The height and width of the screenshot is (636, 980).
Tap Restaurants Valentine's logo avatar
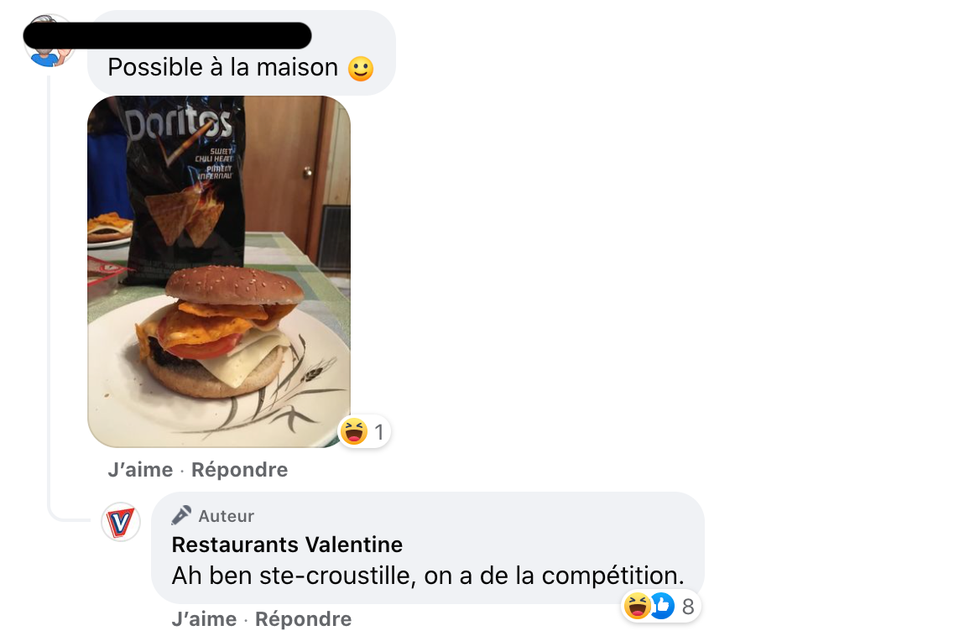pos(121,521)
